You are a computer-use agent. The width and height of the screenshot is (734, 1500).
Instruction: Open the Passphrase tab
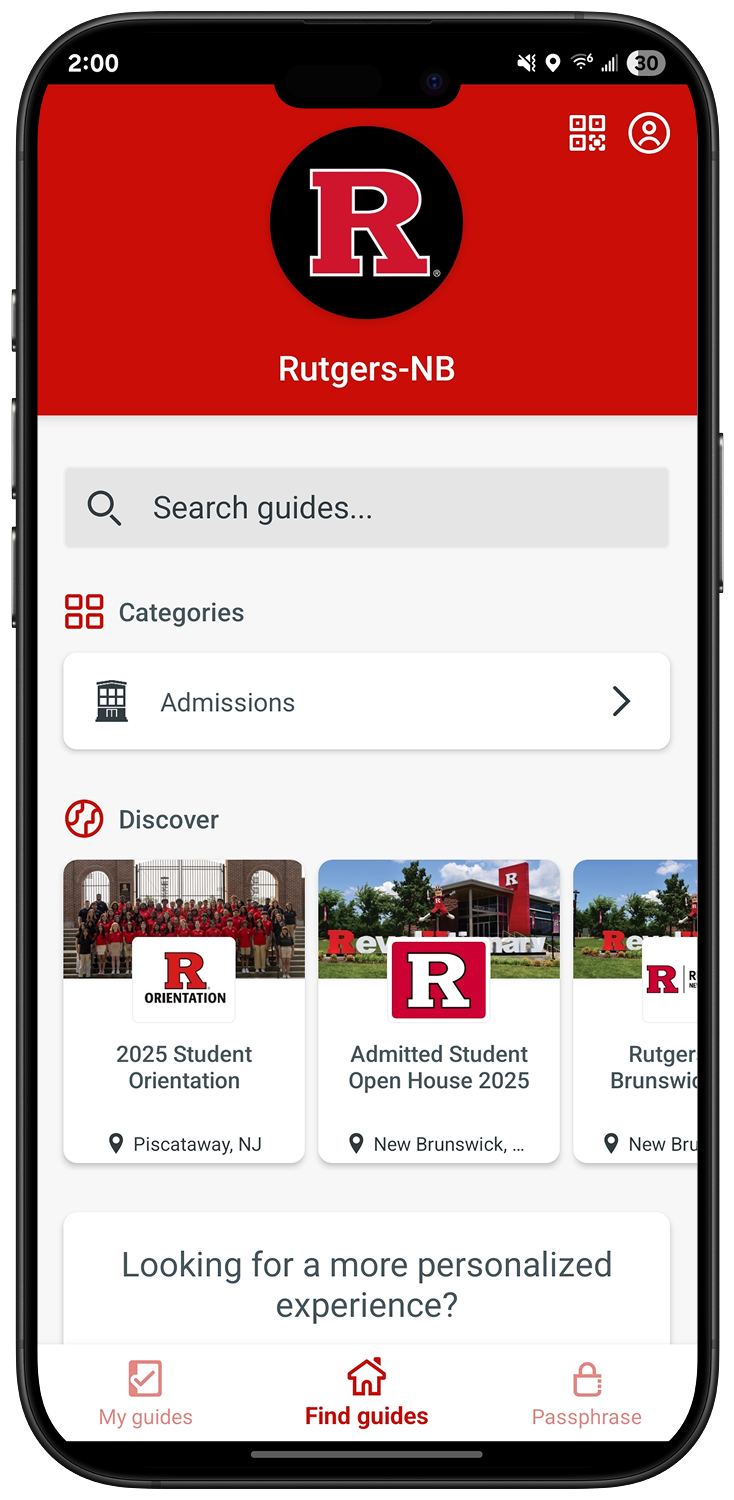click(x=586, y=1392)
